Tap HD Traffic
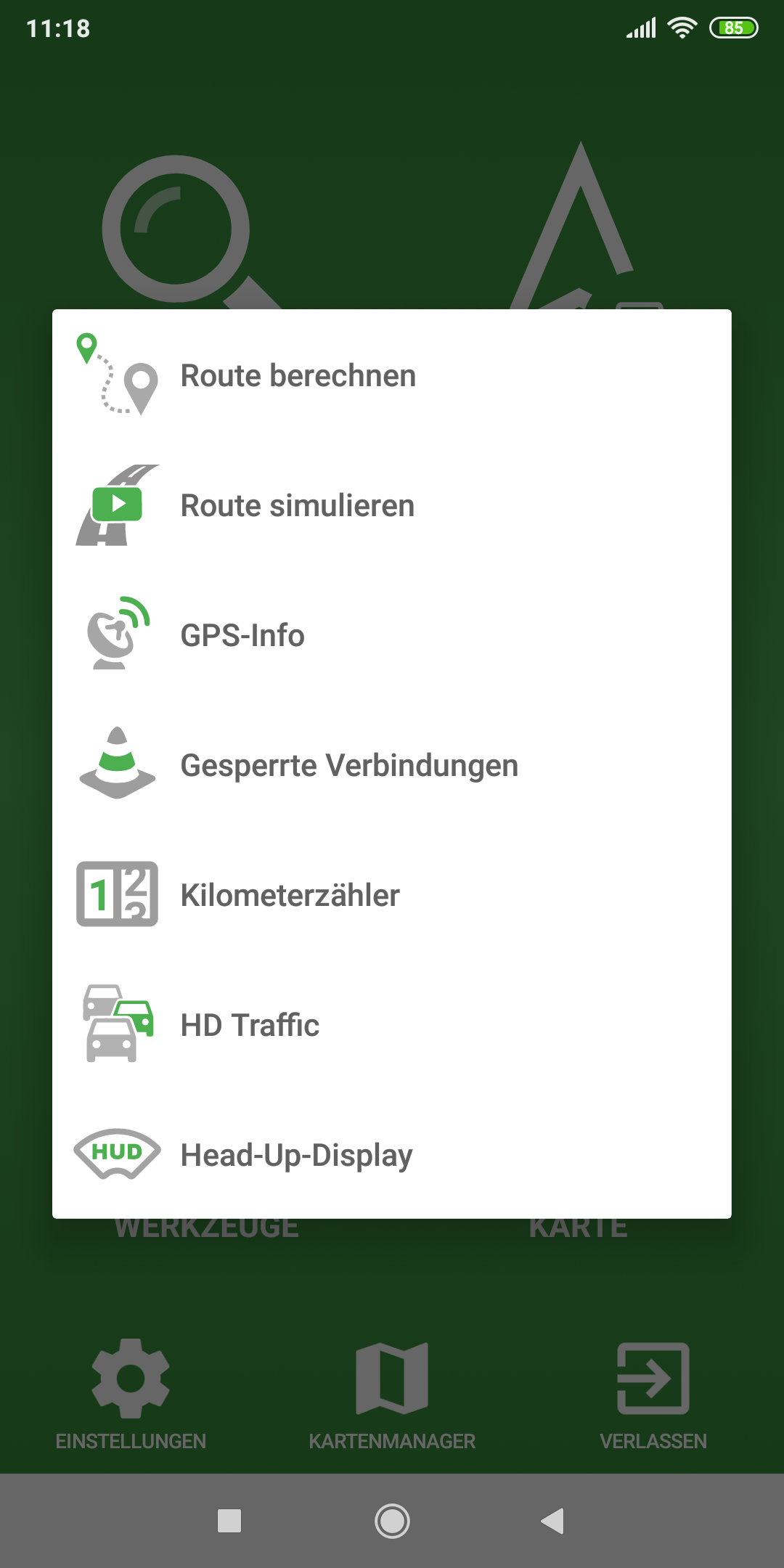This screenshot has width=784, height=1568. tap(392, 1025)
